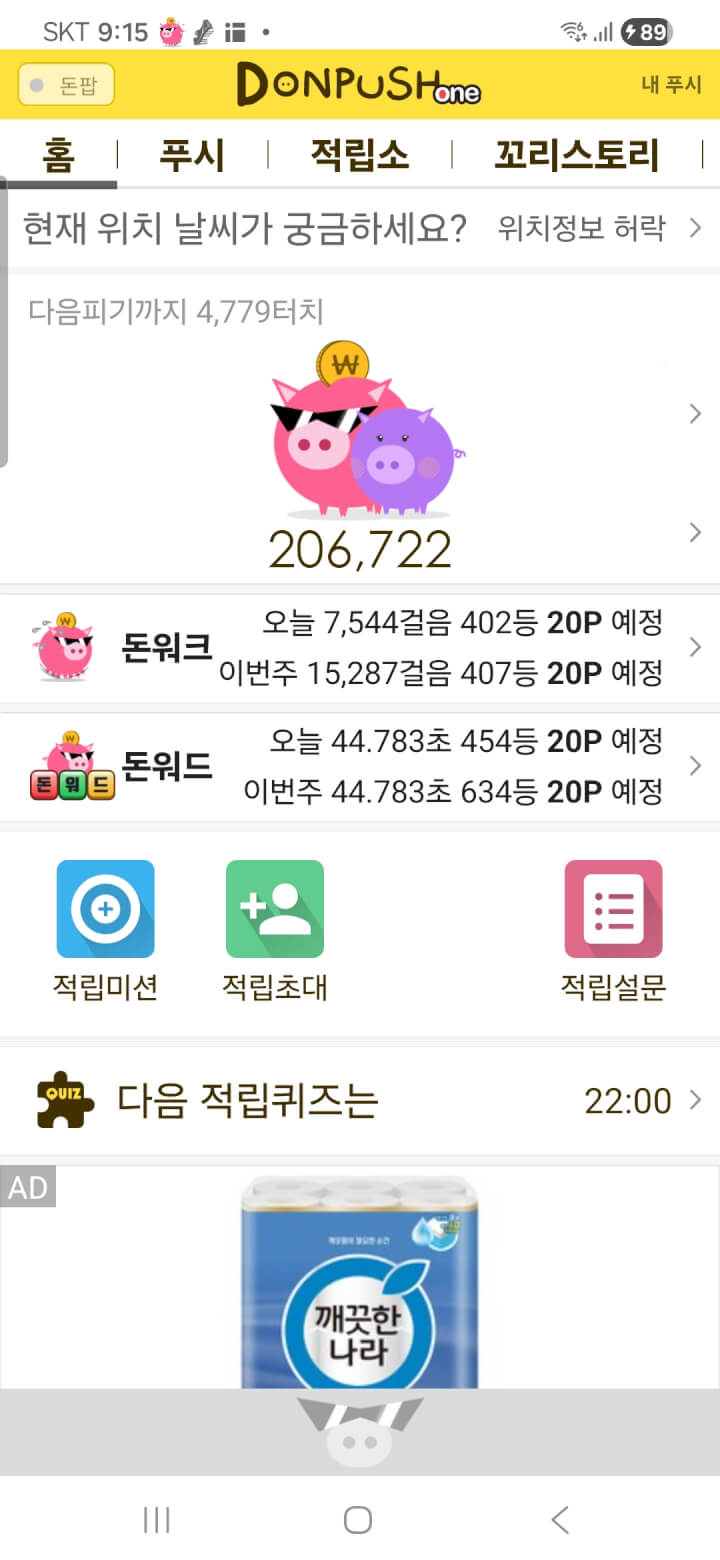The height and width of the screenshot is (1560, 720).
Task: Open the 돈워드 word game row
Action: (360, 767)
